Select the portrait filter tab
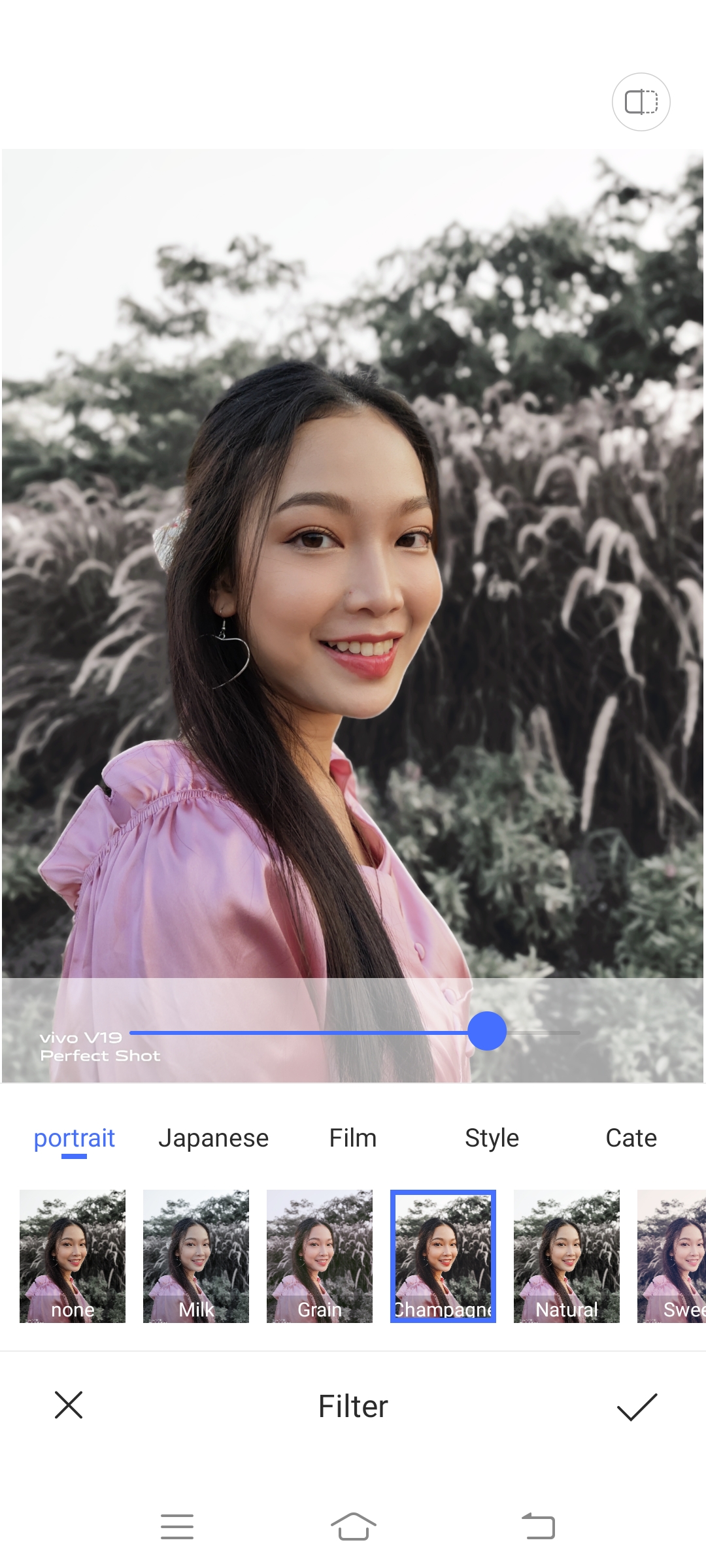 (74, 1138)
